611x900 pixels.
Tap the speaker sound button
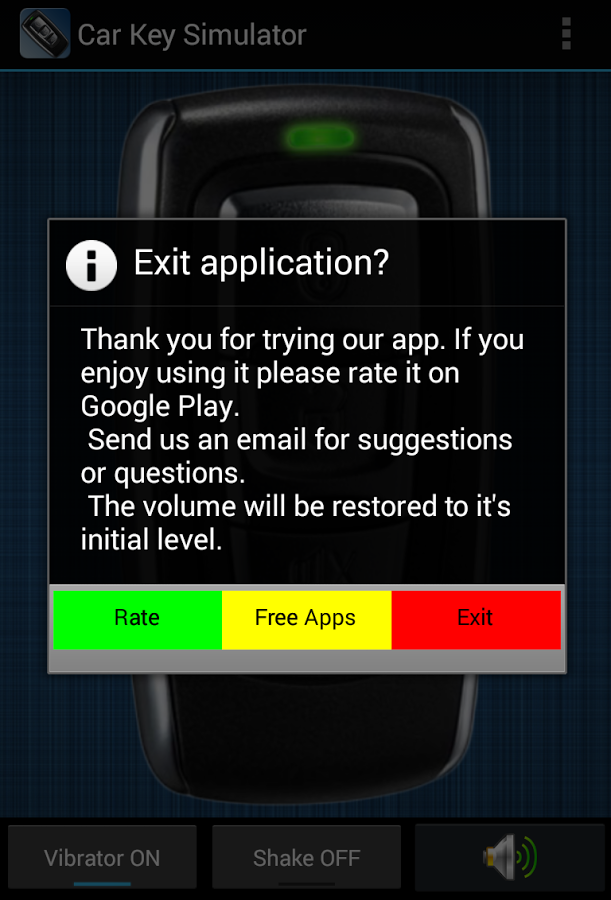tap(509, 857)
